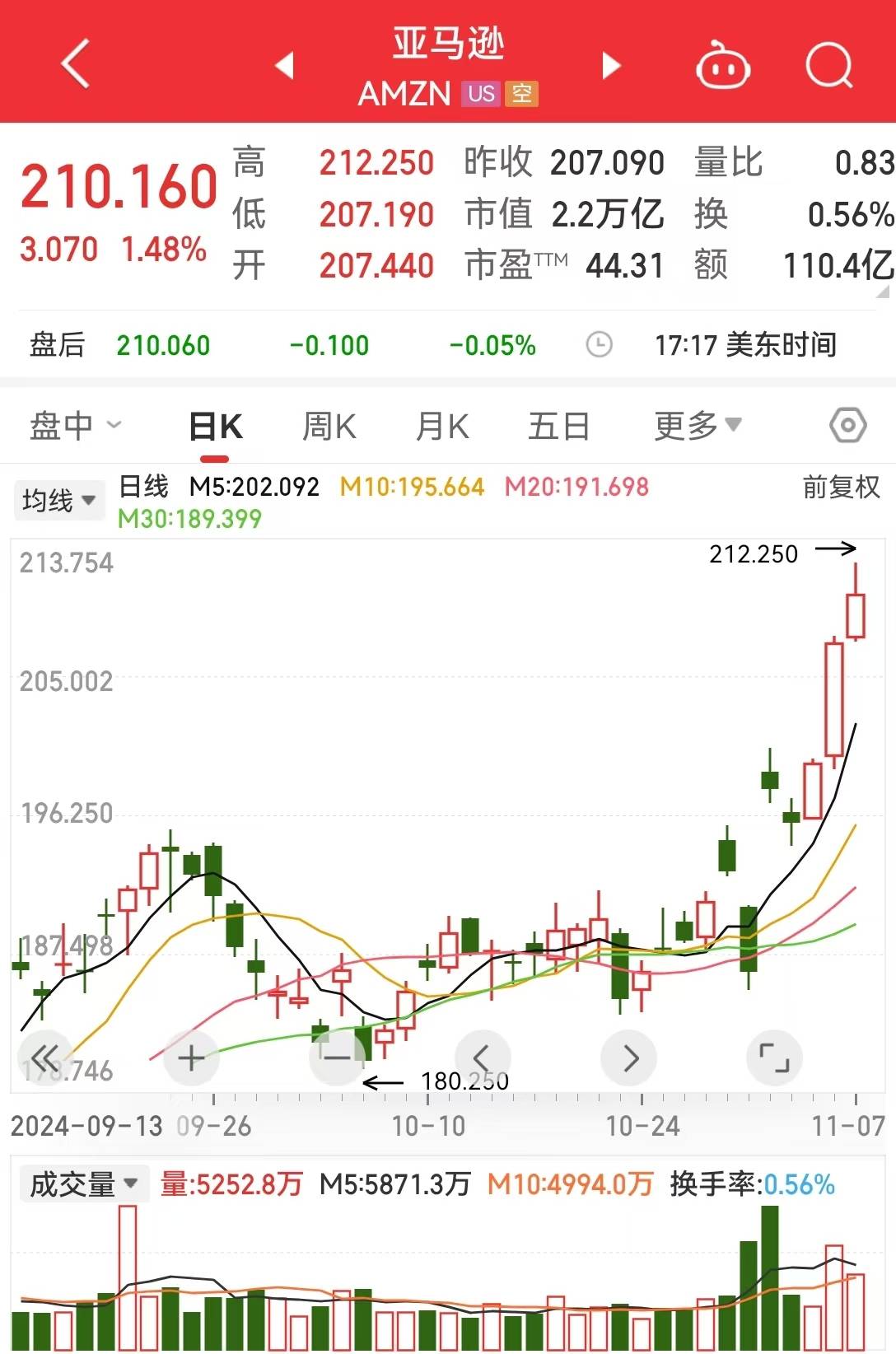
Task: Enter fullscreen chart mode
Action: point(774,1058)
